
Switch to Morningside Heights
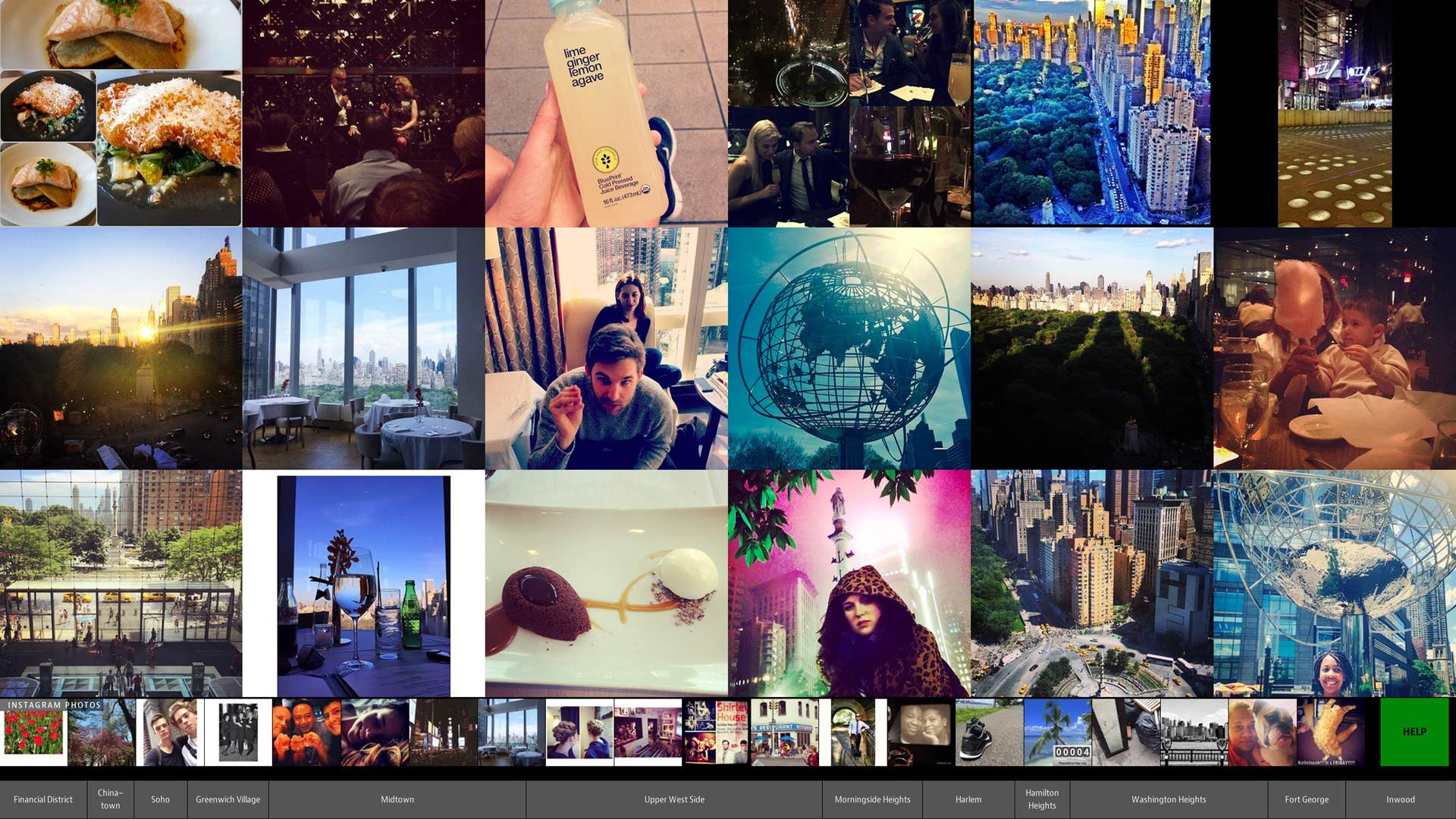click(x=872, y=799)
